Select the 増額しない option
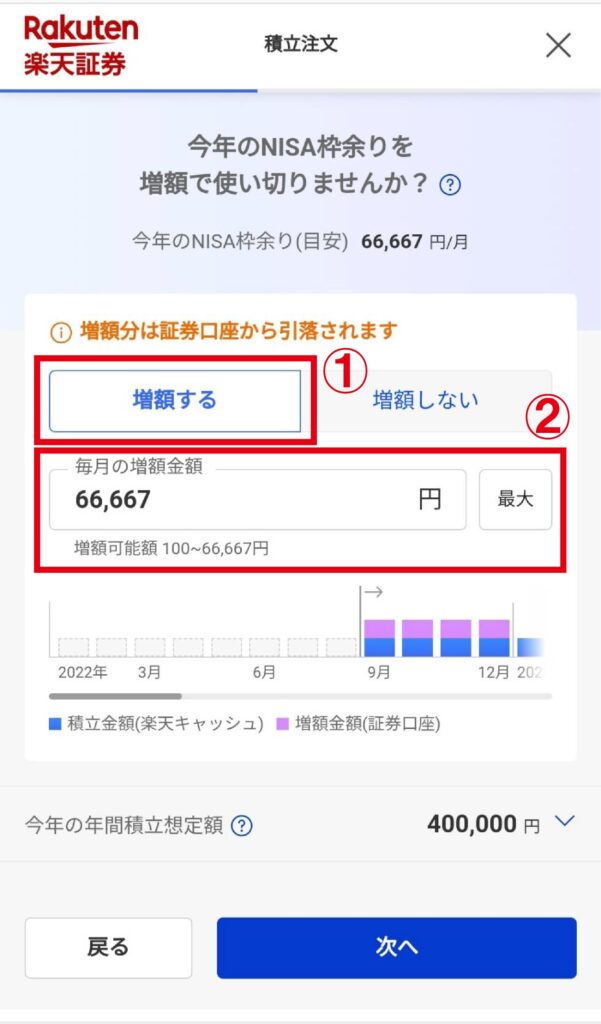The image size is (601, 1024). point(426,400)
